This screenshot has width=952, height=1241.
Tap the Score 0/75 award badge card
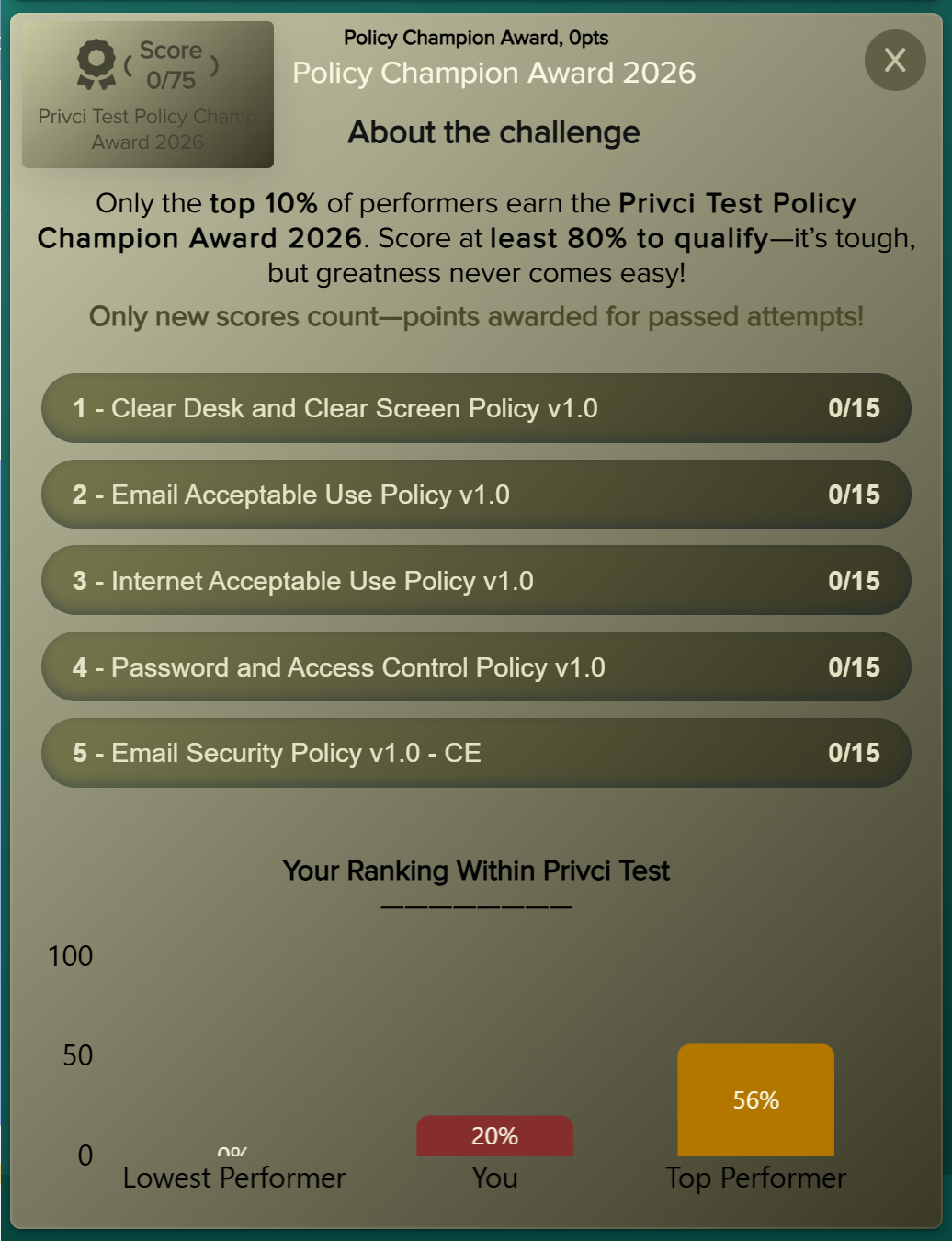tap(148, 95)
